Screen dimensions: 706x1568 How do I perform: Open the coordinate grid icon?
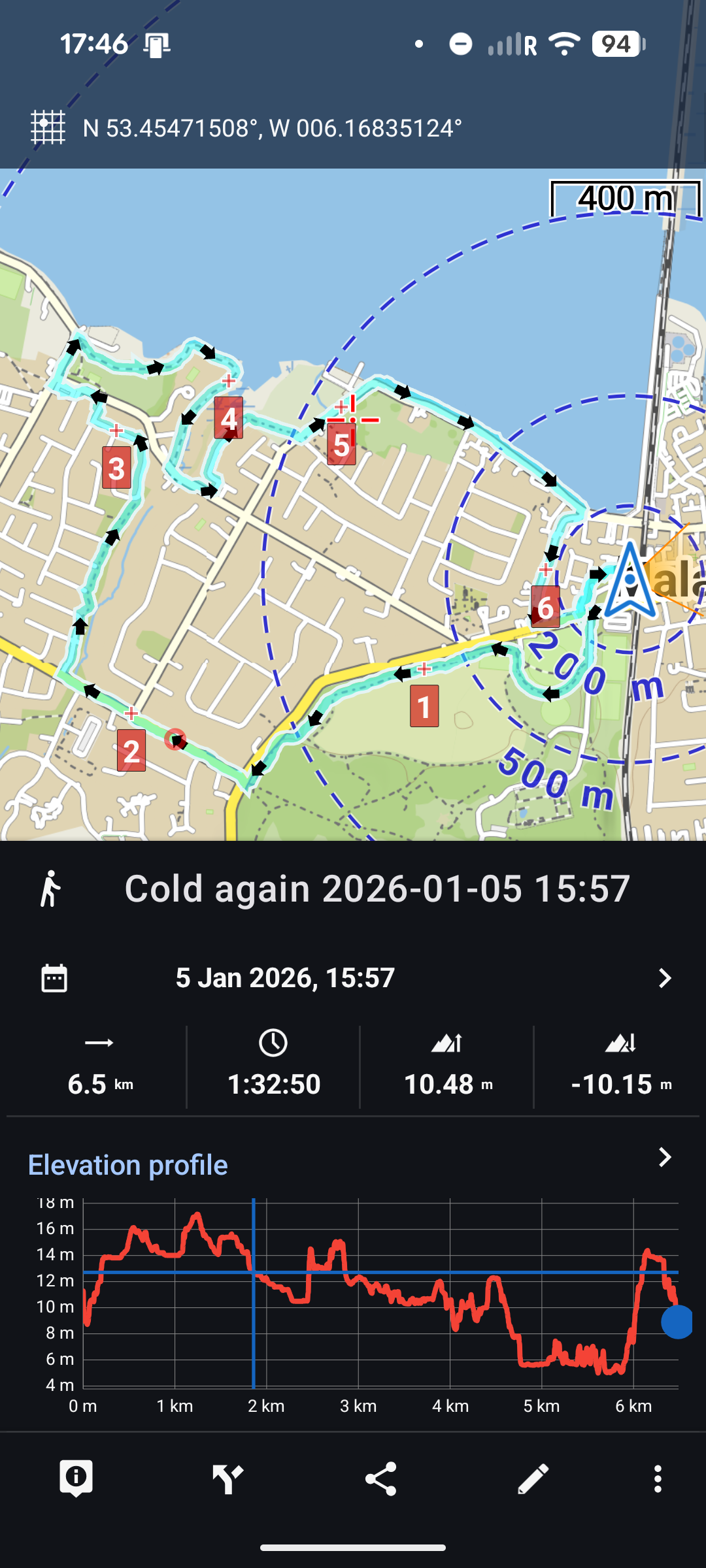point(48,127)
